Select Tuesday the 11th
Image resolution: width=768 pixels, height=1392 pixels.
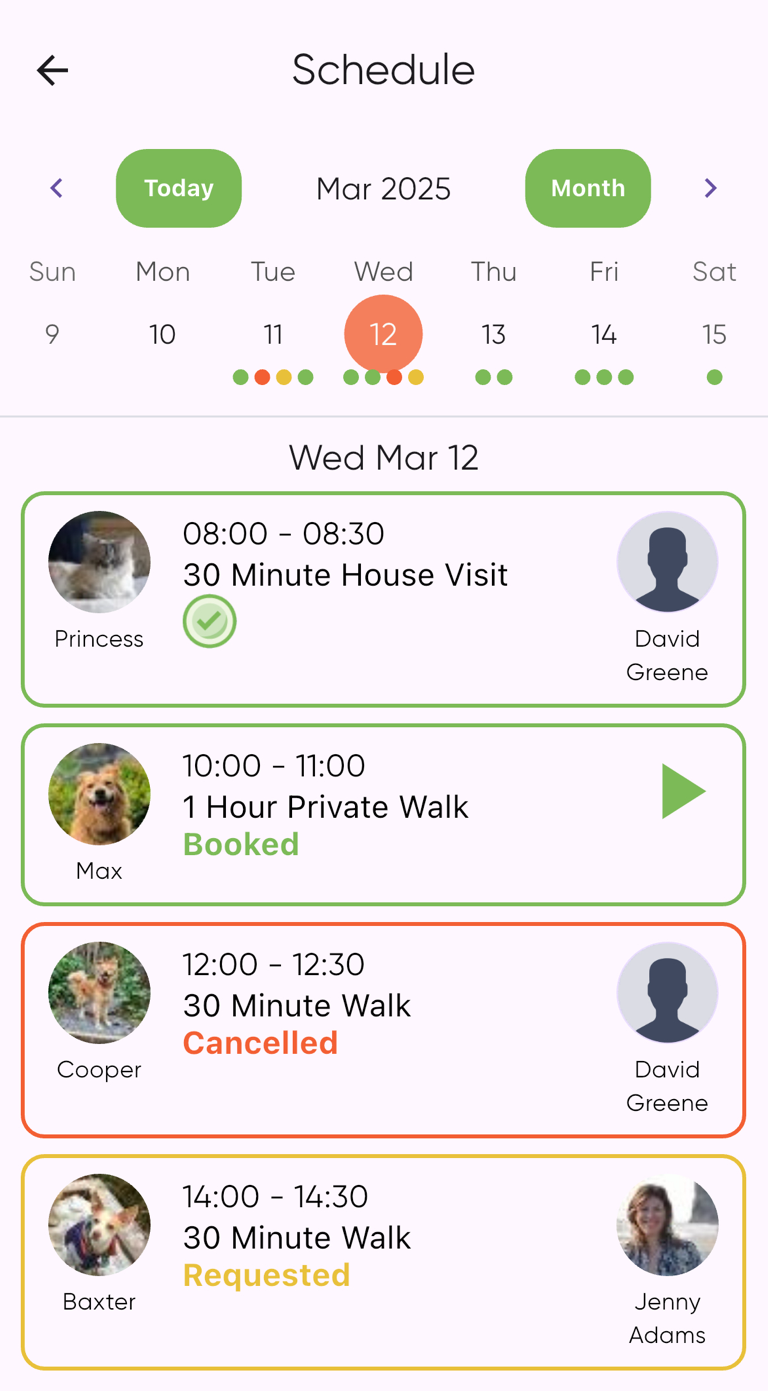273,335
